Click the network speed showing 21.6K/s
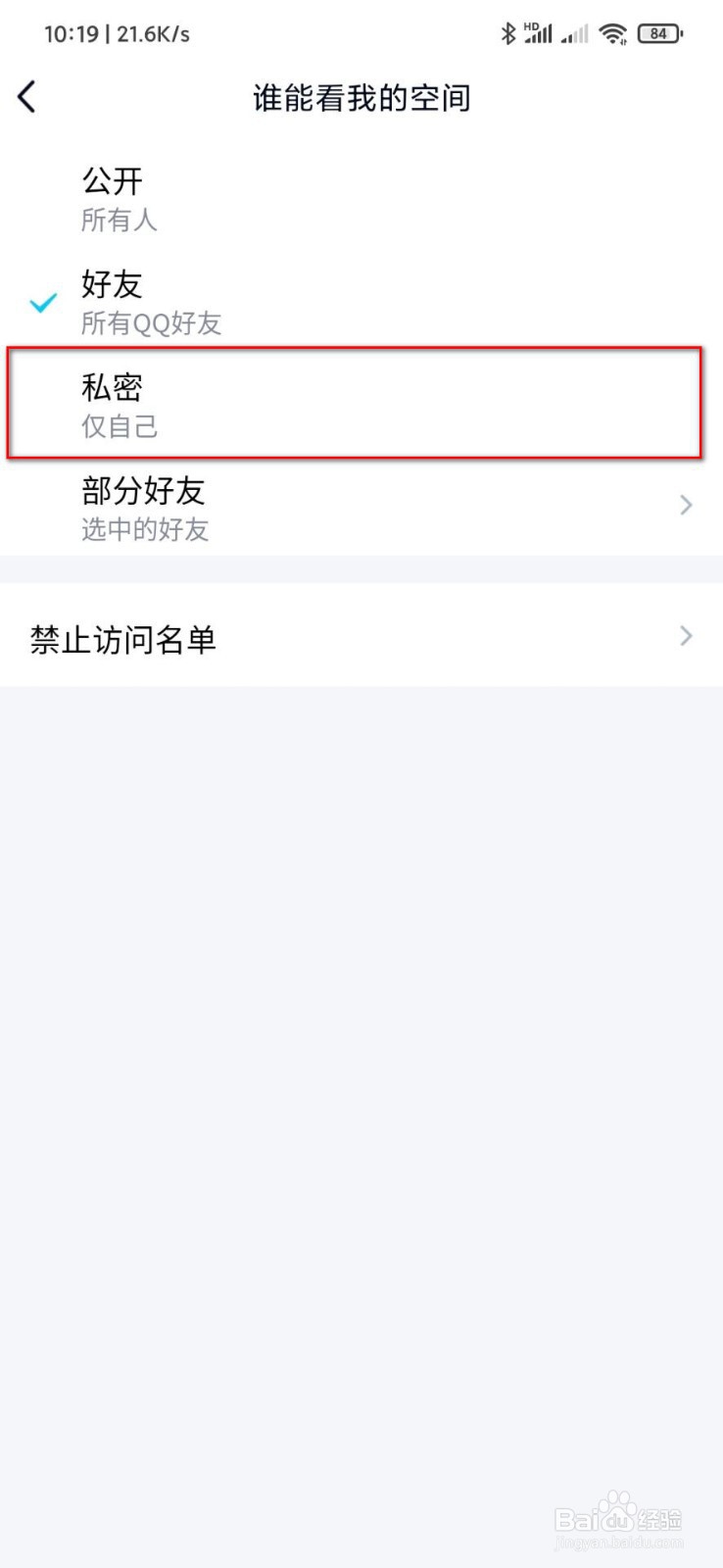Image resolution: width=723 pixels, height=1568 pixels. click(153, 32)
